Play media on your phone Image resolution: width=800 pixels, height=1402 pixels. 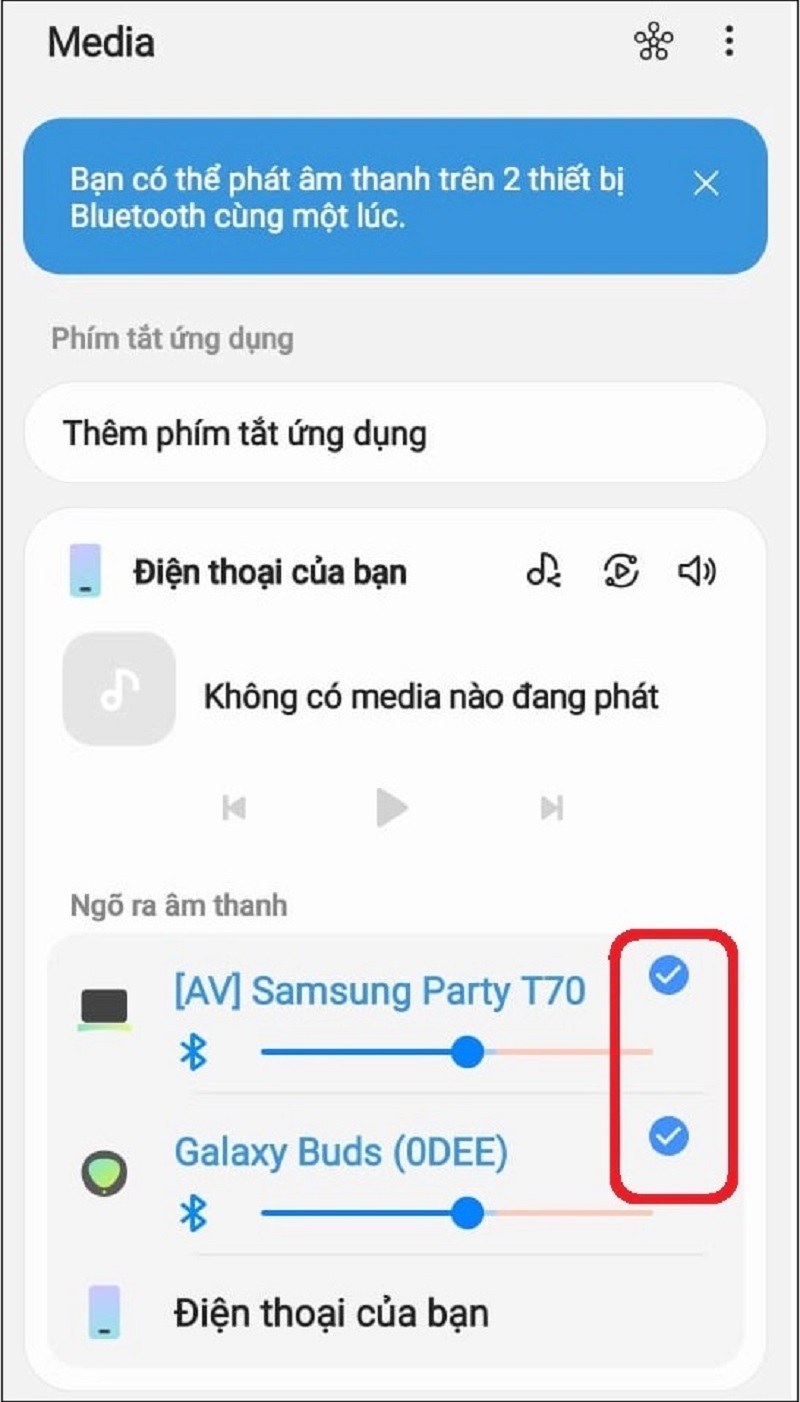tap(391, 807)
